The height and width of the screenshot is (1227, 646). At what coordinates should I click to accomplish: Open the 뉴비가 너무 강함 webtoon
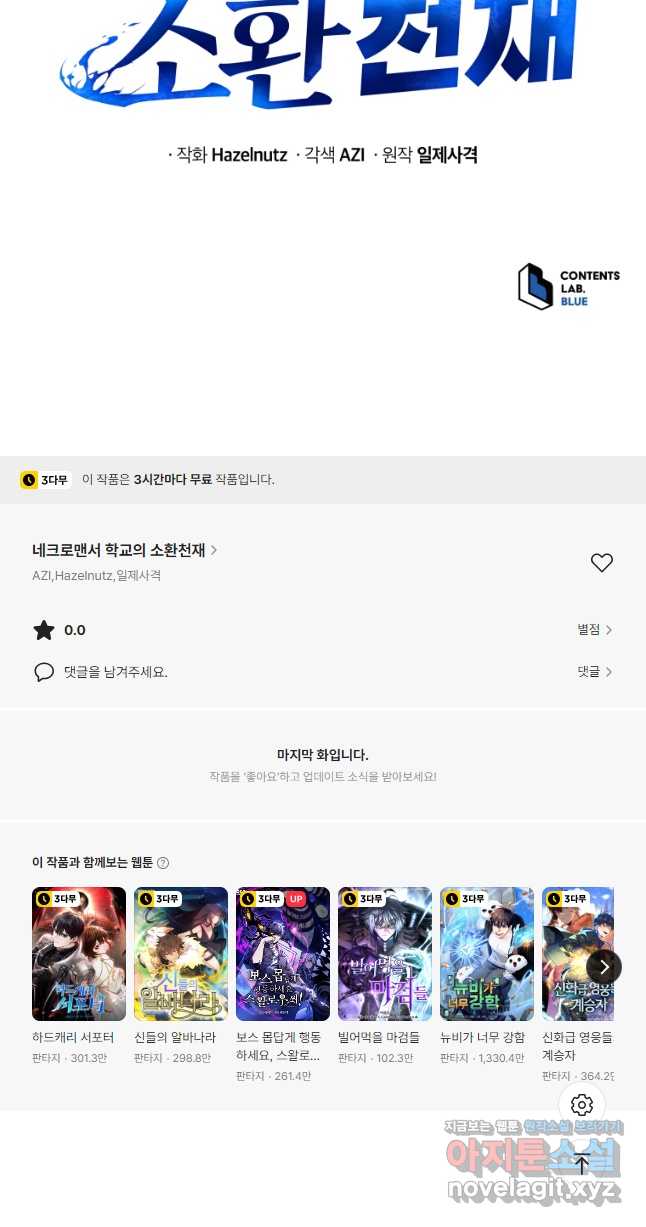click(487, 954)
